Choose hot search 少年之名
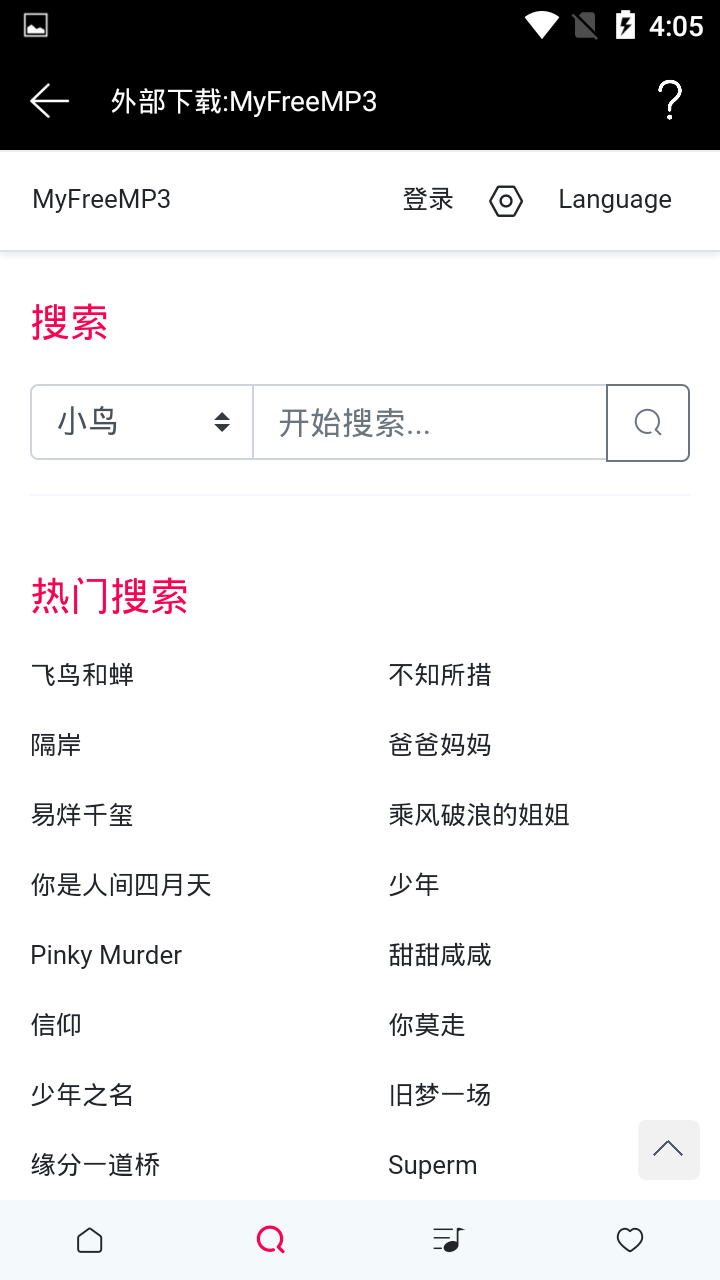This screenshot has width=720, height=1280. coord(83,1095)
